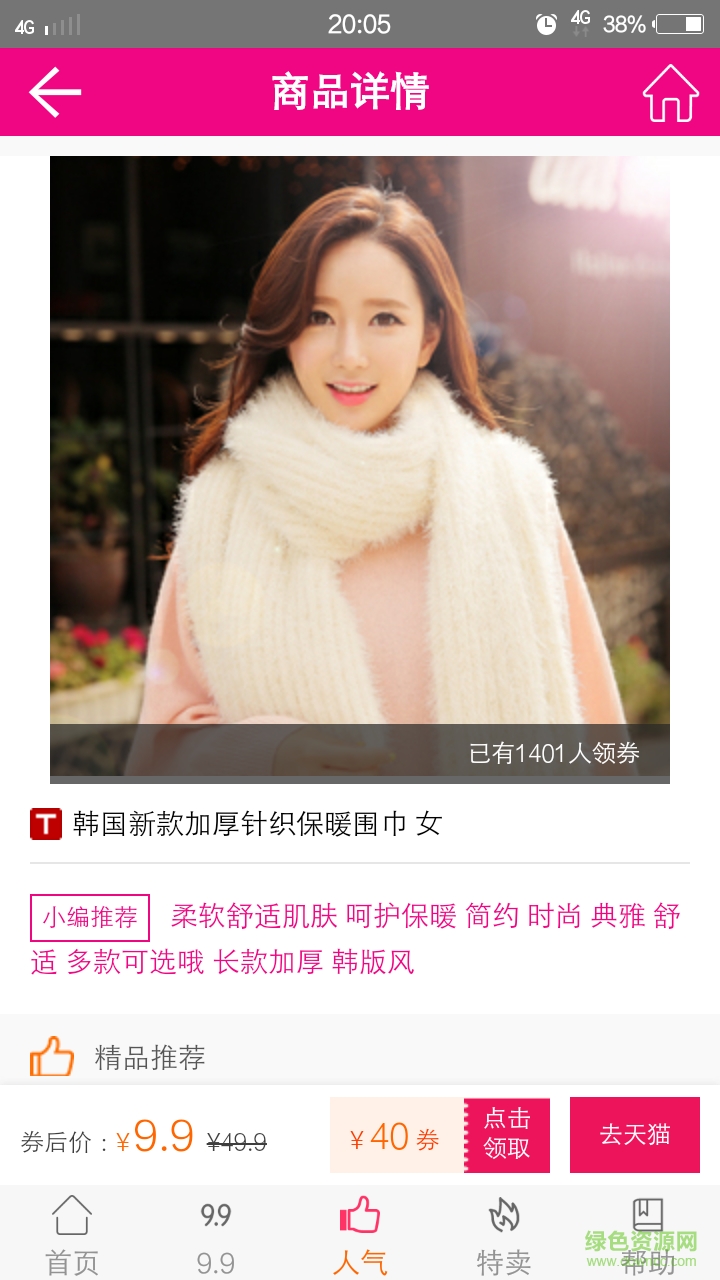720x1280 pixels.
Task: Select the 人气 tab
Action: coord(360,1236)
